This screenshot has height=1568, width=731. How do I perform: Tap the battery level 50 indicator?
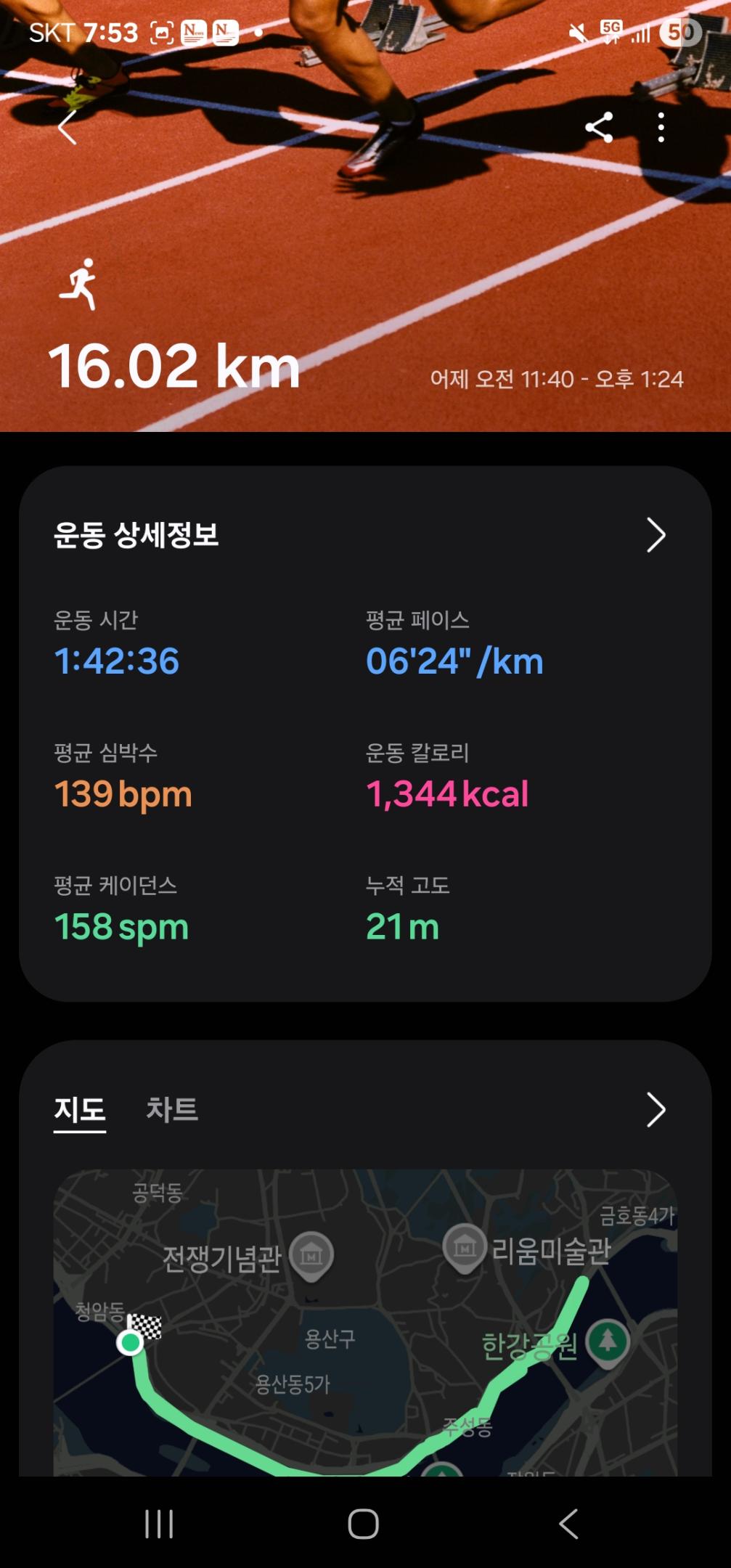click(x=680, y=33)
